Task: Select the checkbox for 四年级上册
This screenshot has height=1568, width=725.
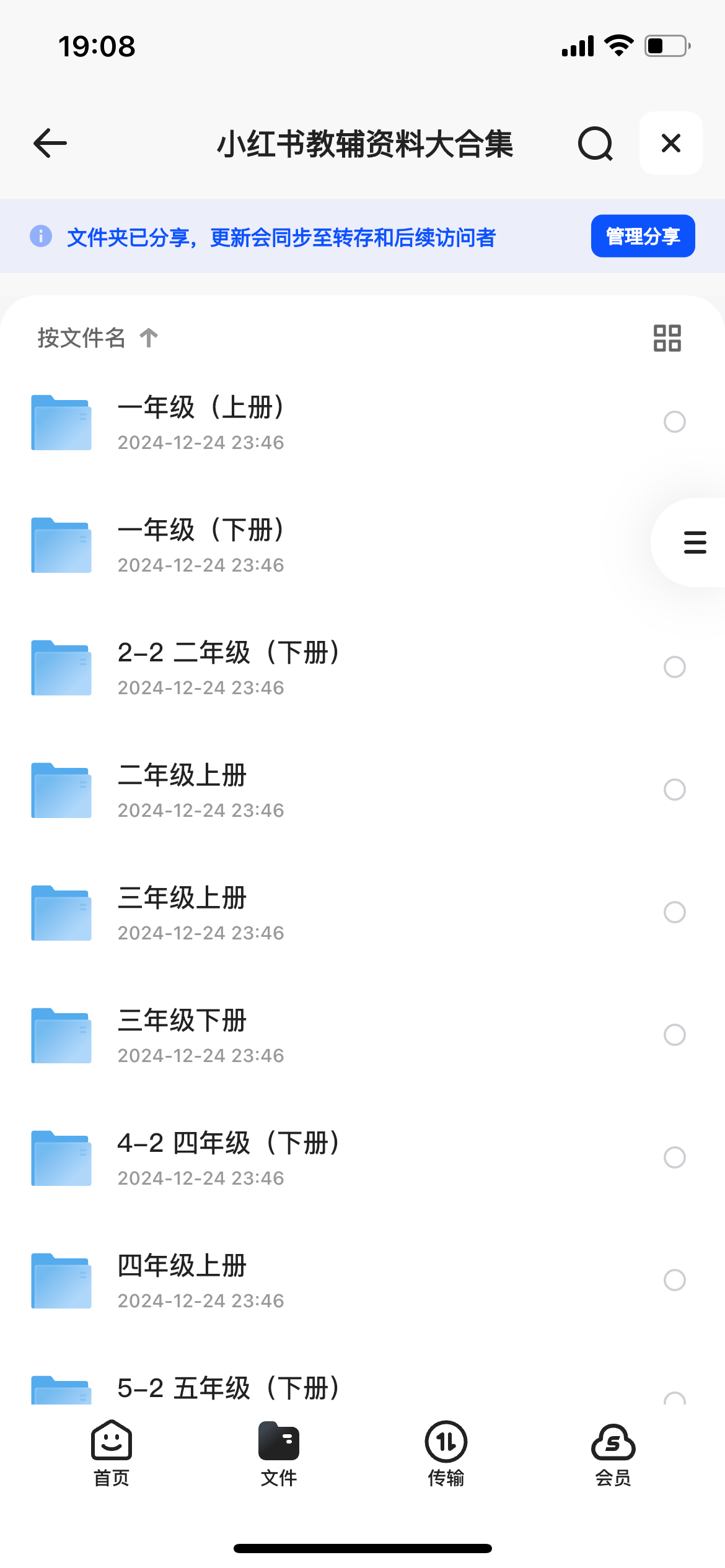Action: click(674, 1280)
